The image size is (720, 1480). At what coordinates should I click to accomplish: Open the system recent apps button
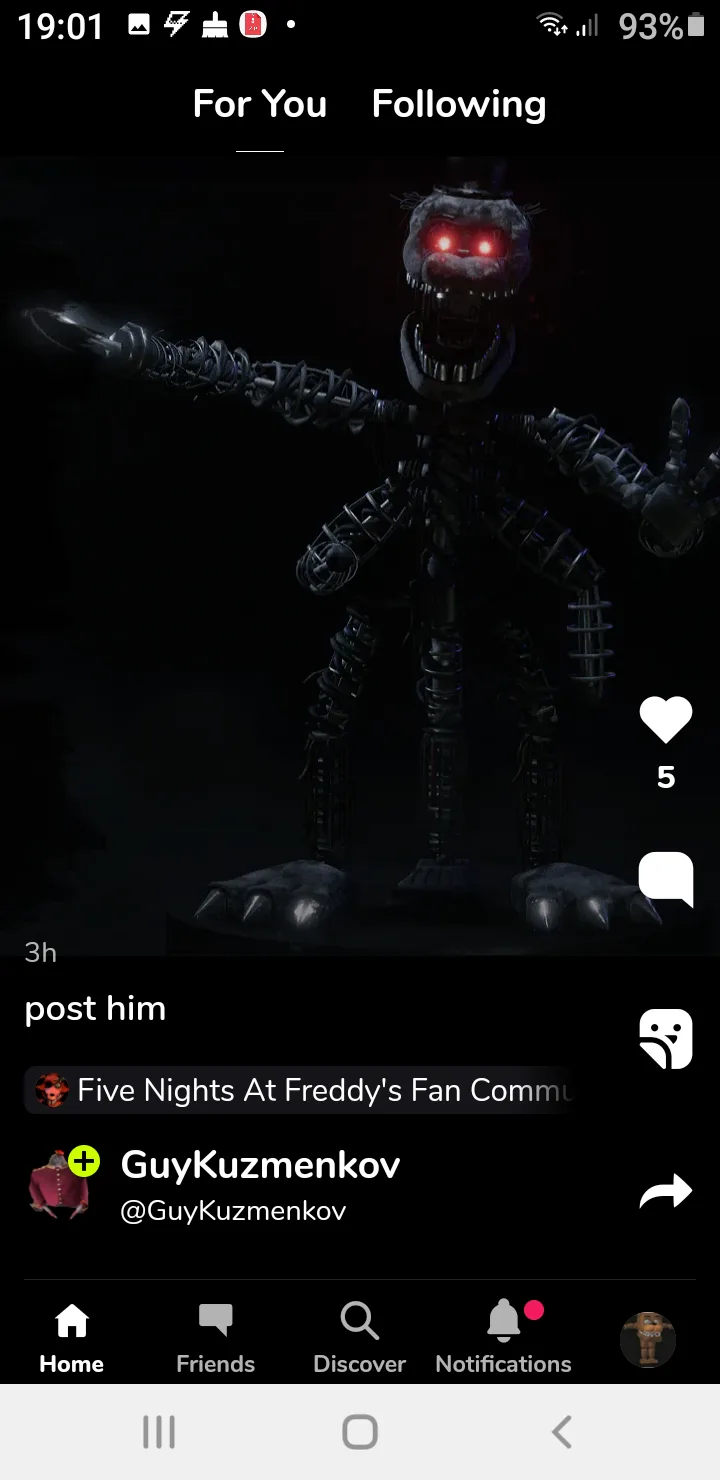(158, 1432)
